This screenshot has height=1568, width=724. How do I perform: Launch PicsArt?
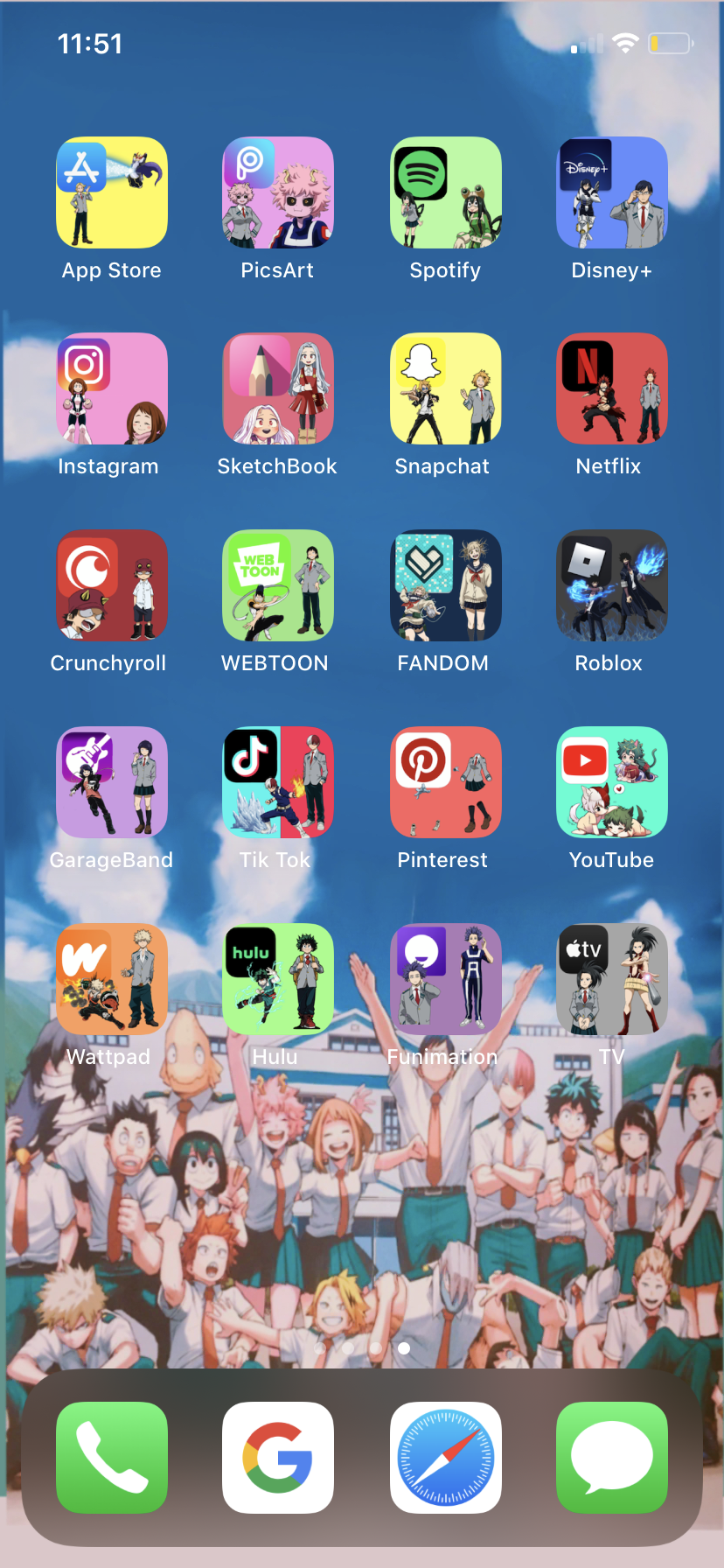coord(278,192)
